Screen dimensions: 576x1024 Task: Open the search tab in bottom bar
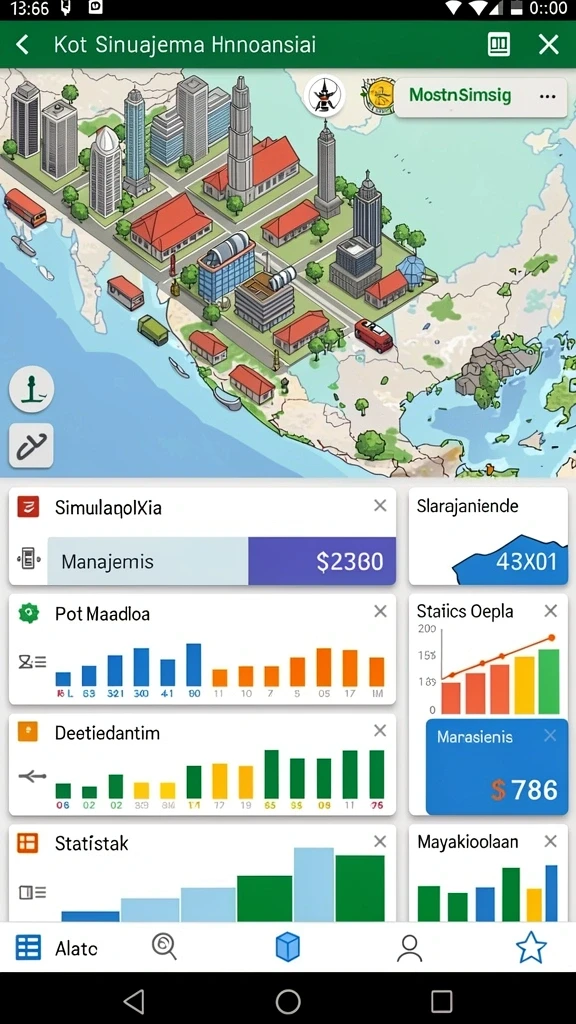pyautogui.click(x=164, y=946)
